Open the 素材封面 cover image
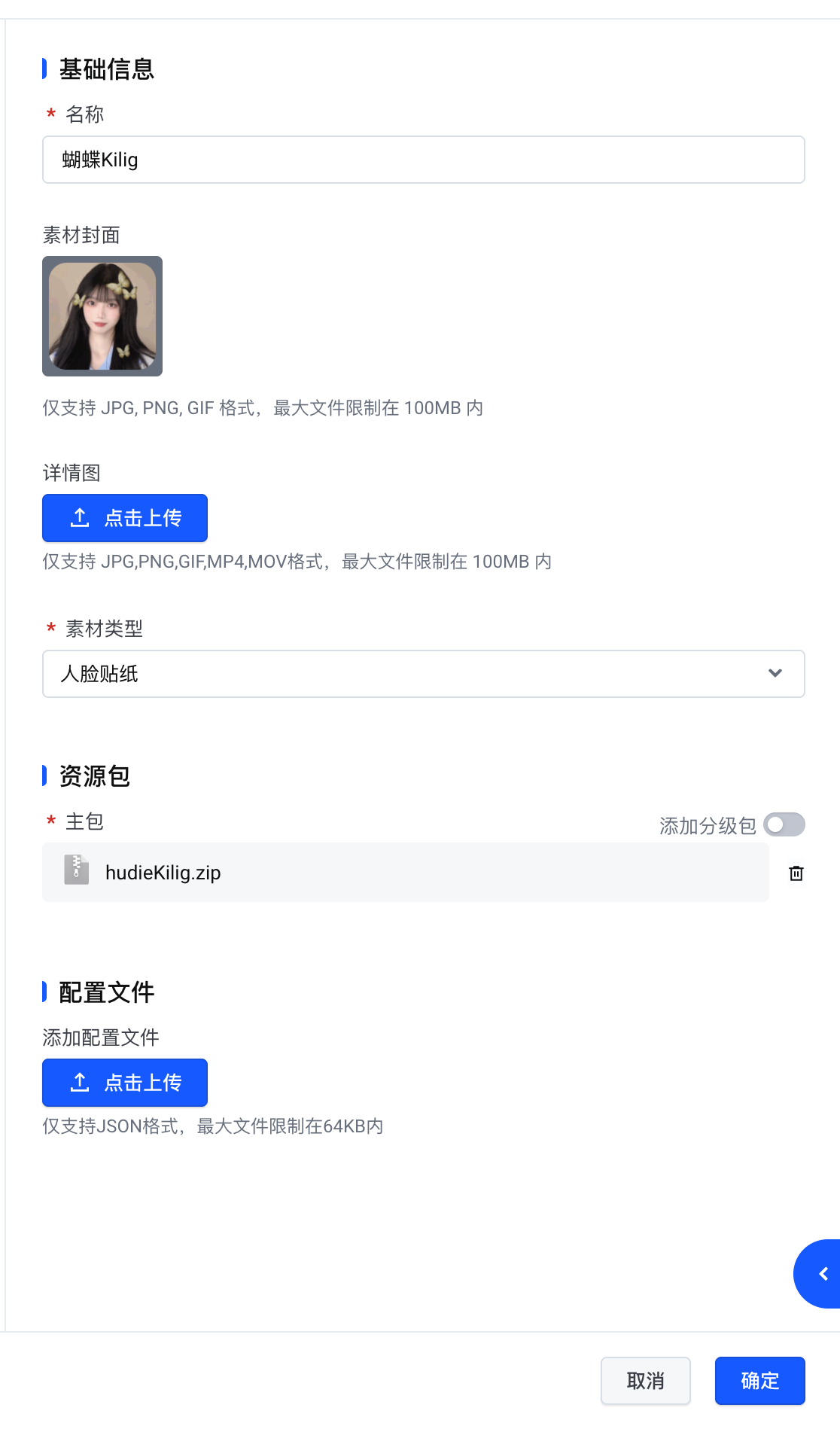 (x=102, y=316)
